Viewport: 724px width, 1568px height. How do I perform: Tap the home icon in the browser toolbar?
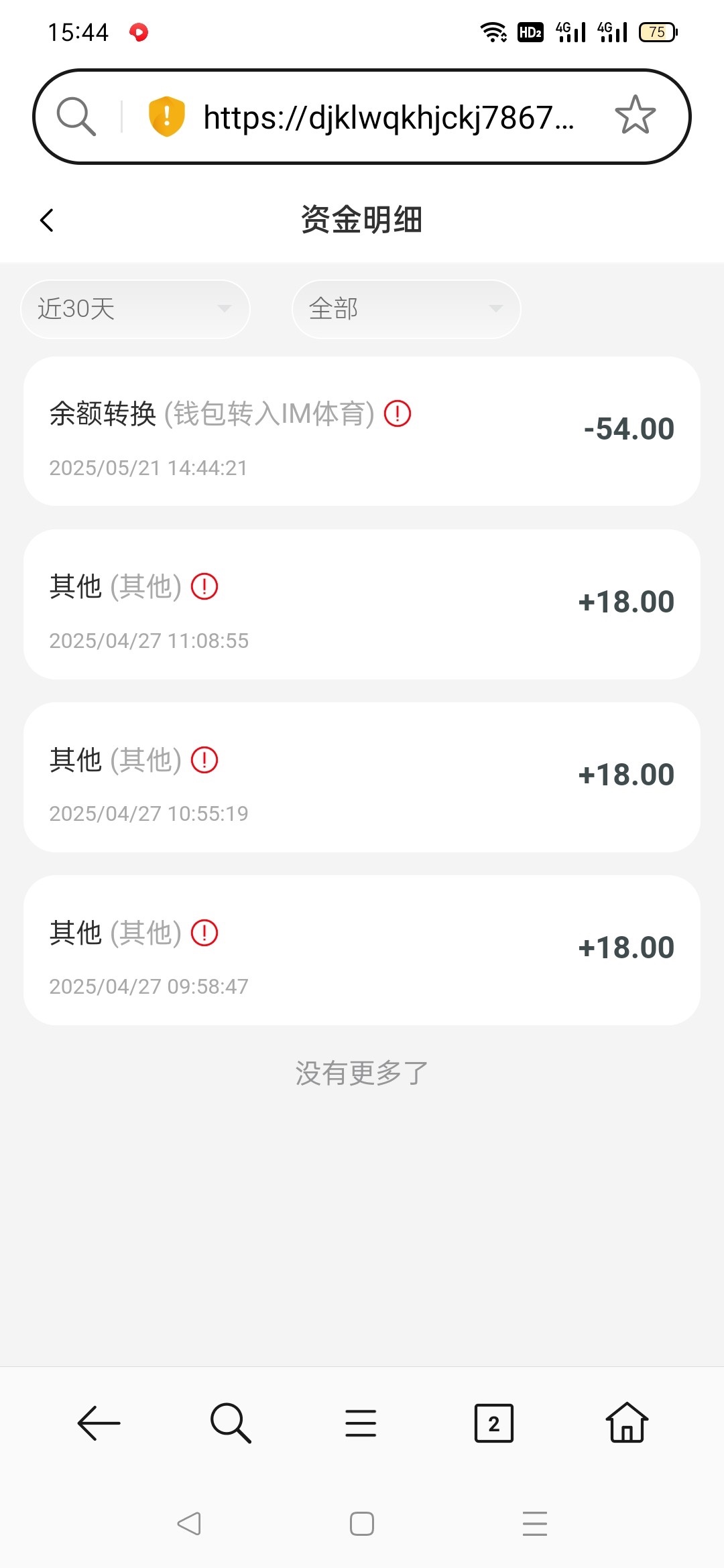pyautogui.click(x=626, y=1423)
